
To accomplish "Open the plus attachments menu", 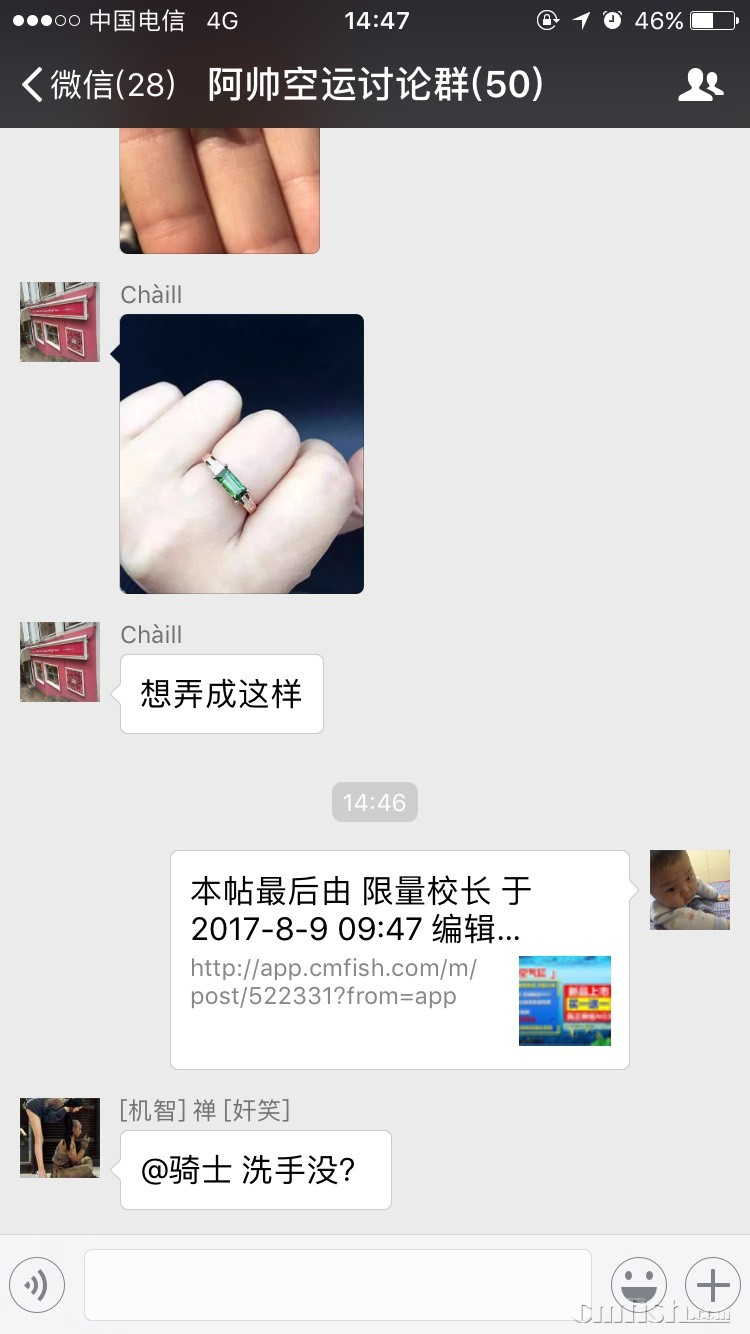I will click(712, 1284).
